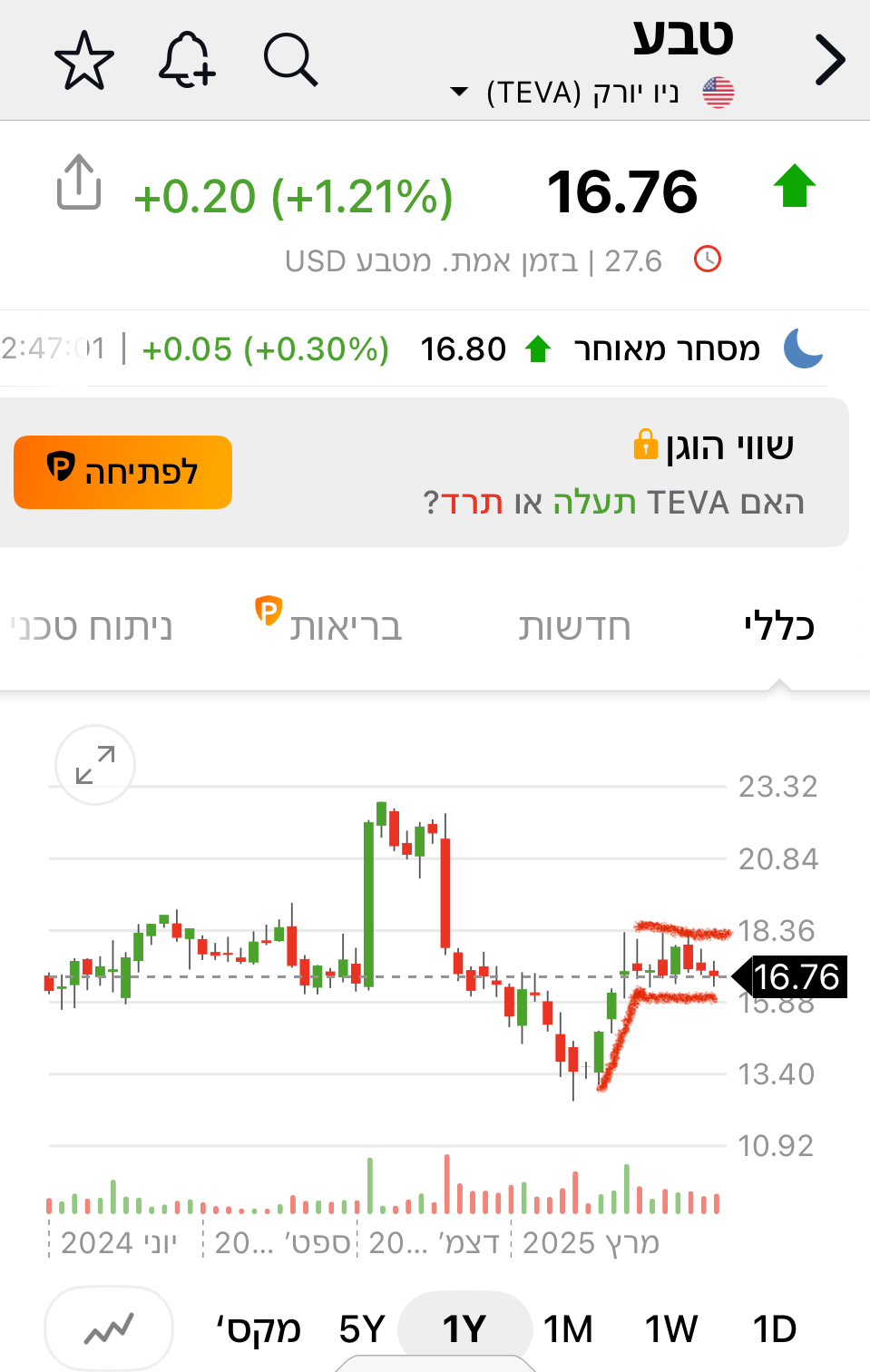Image resolution: width=870 pixels, height=1372 pixels.
Task: Select the מקס' max chart timeframe
Action: (x=259, y=1329)
